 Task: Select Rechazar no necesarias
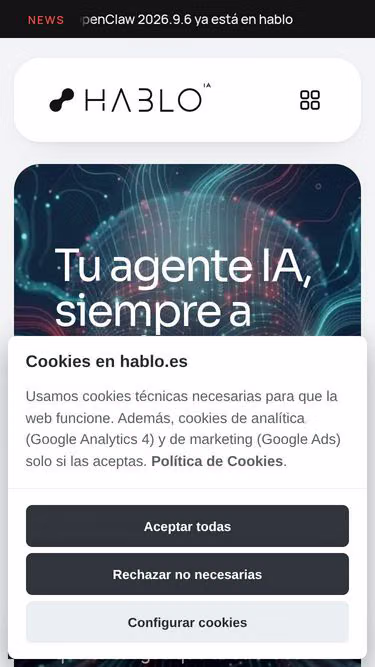(x=187, y=574)
